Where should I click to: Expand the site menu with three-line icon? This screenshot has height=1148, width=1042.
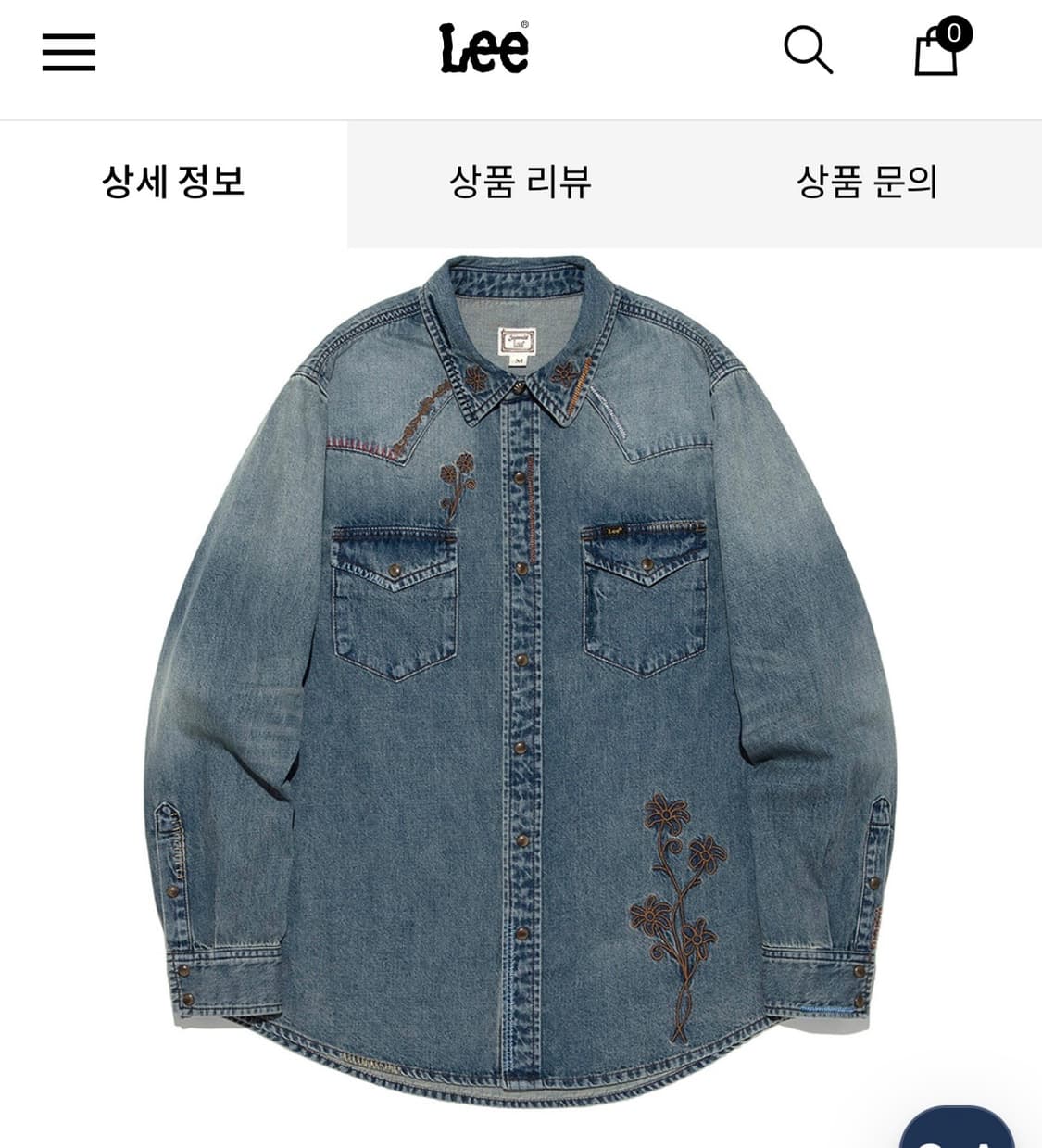(x=65, y=54)
